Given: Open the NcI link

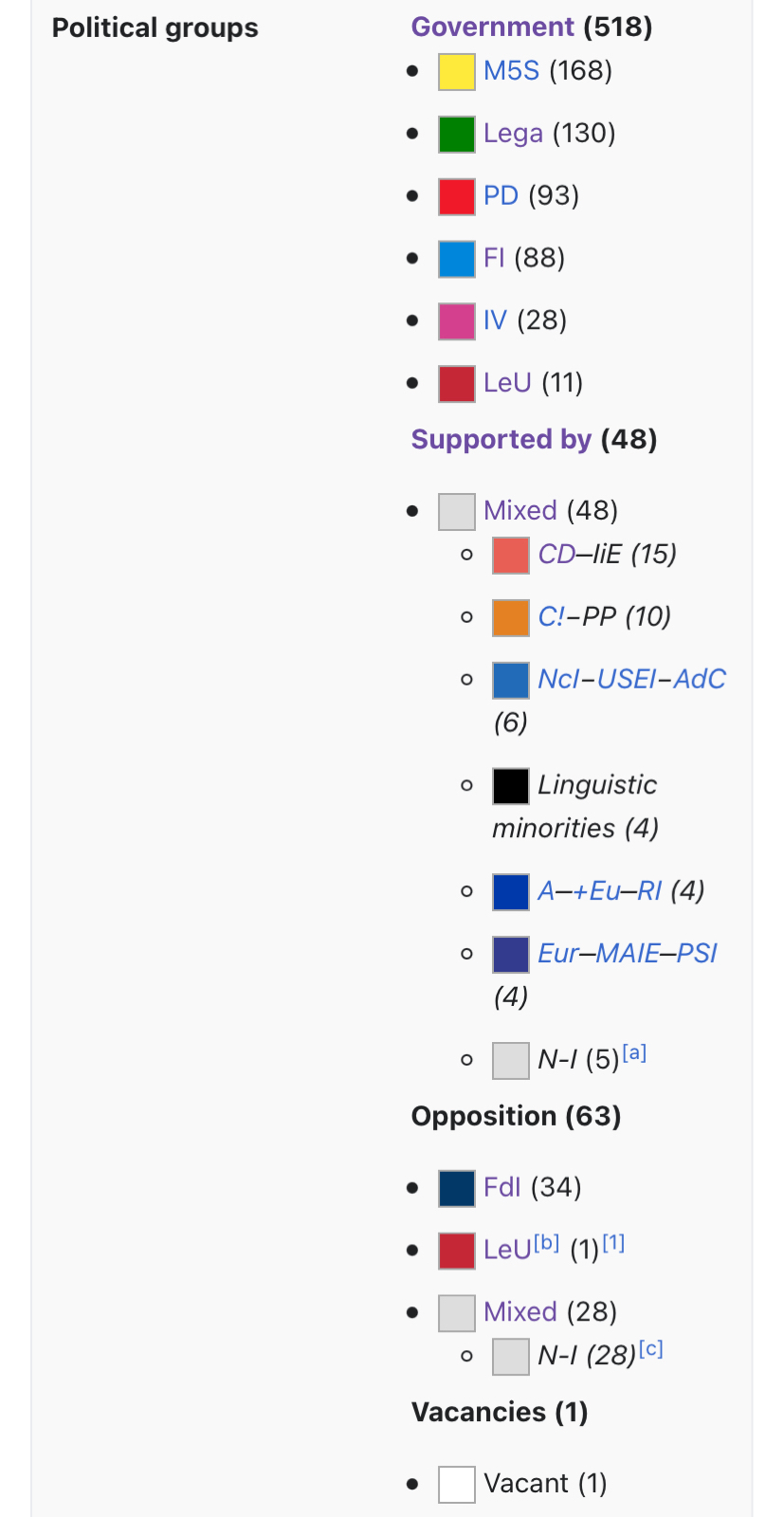Looking at the screenshot, I should pyautogui.click(x=558, y=680).
